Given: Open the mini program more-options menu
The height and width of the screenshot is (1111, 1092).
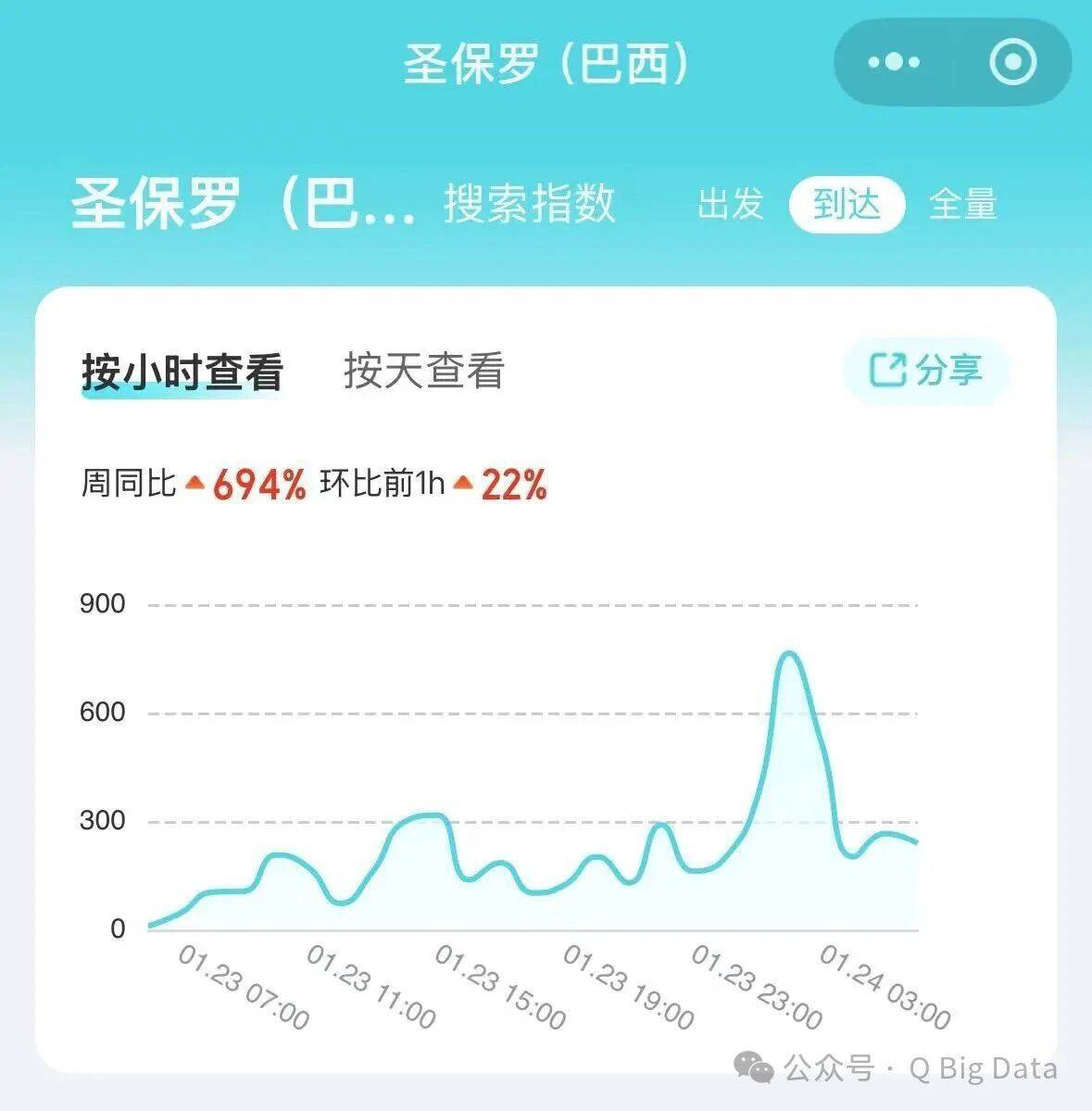Looking at the screenshot, I should coord(894,63).
